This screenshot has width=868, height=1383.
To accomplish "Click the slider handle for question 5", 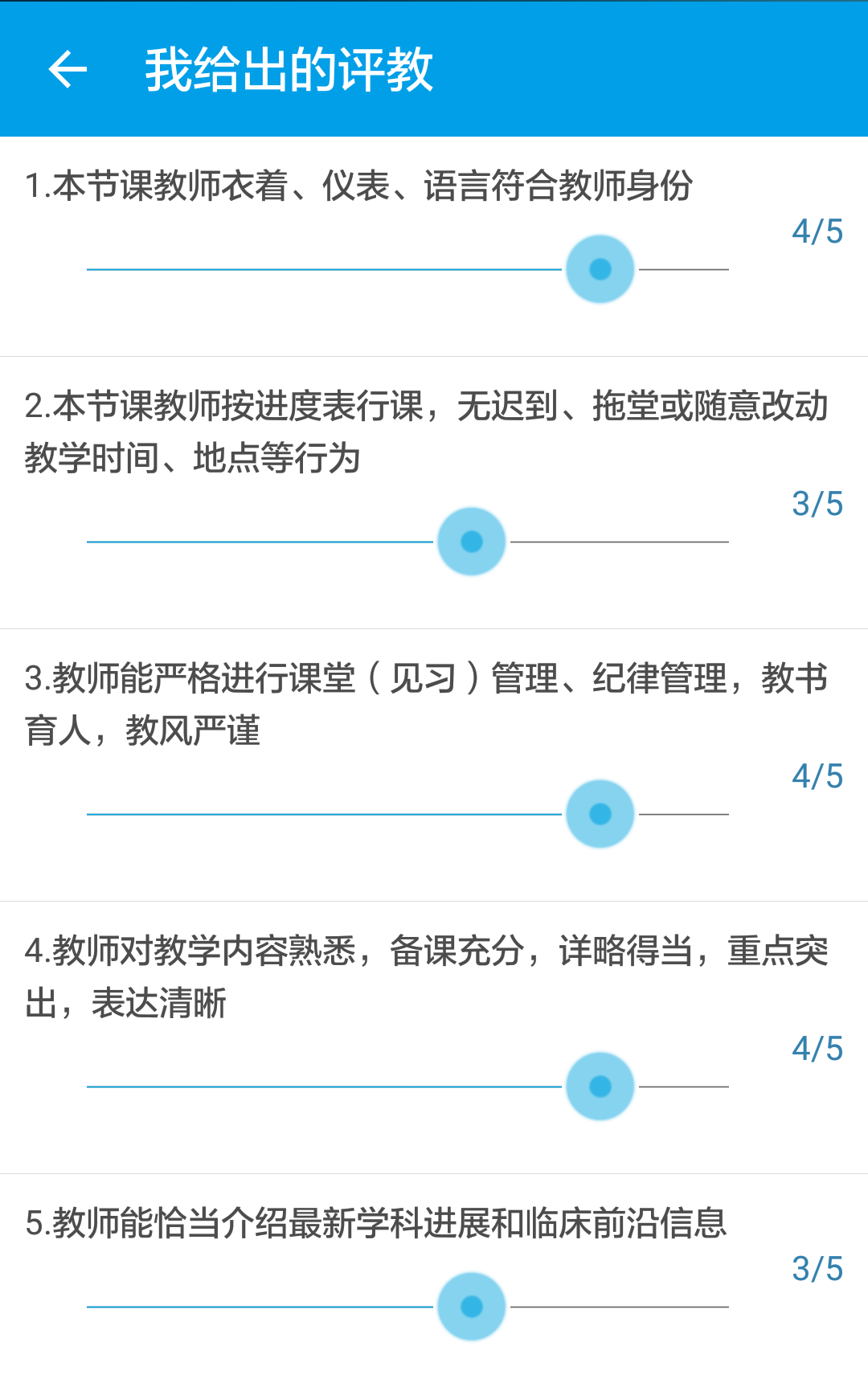I will 471,1306.
